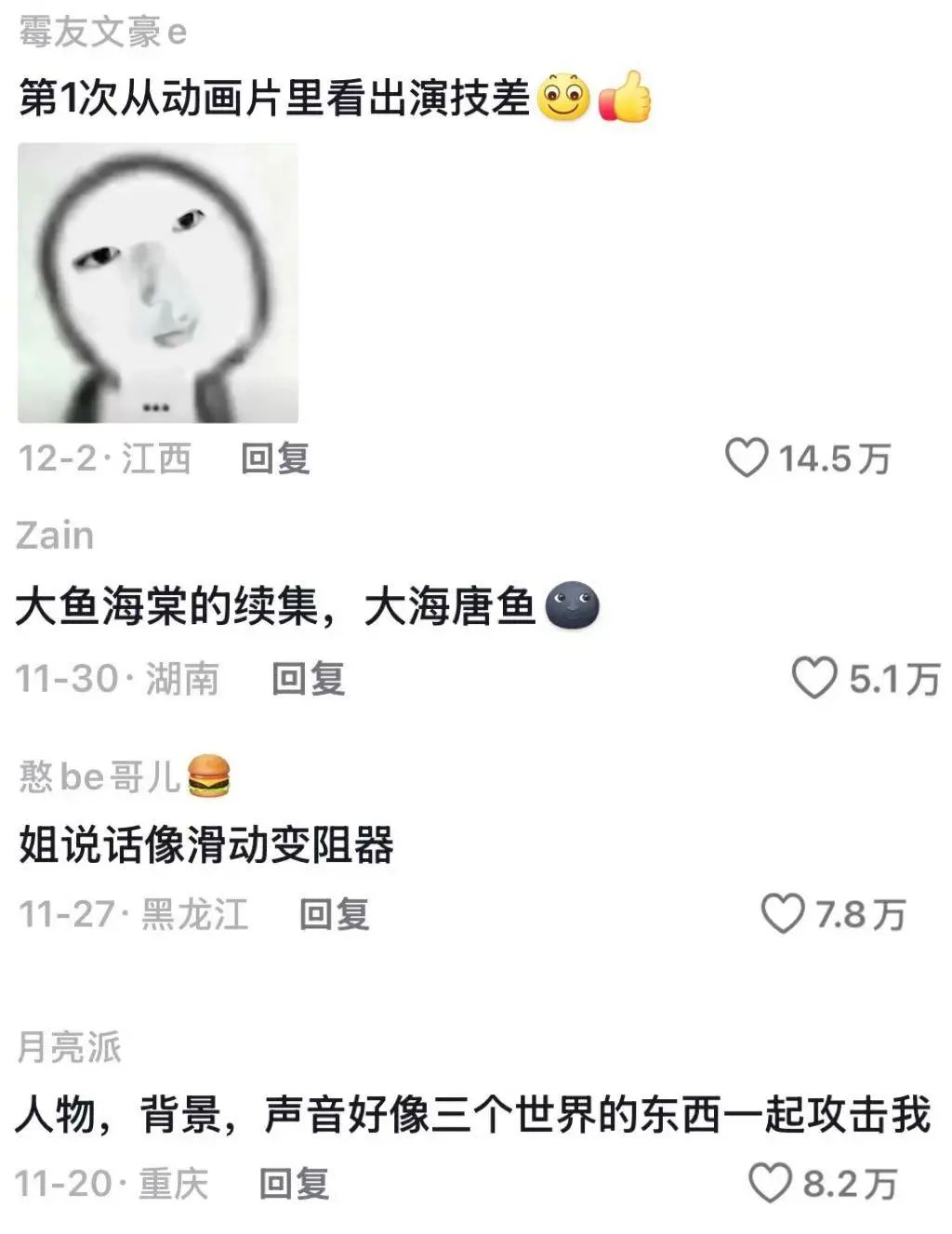Screen dimensions: 952x1234
Task: Open 憨be哥儿's user profile
Action: 100,776
